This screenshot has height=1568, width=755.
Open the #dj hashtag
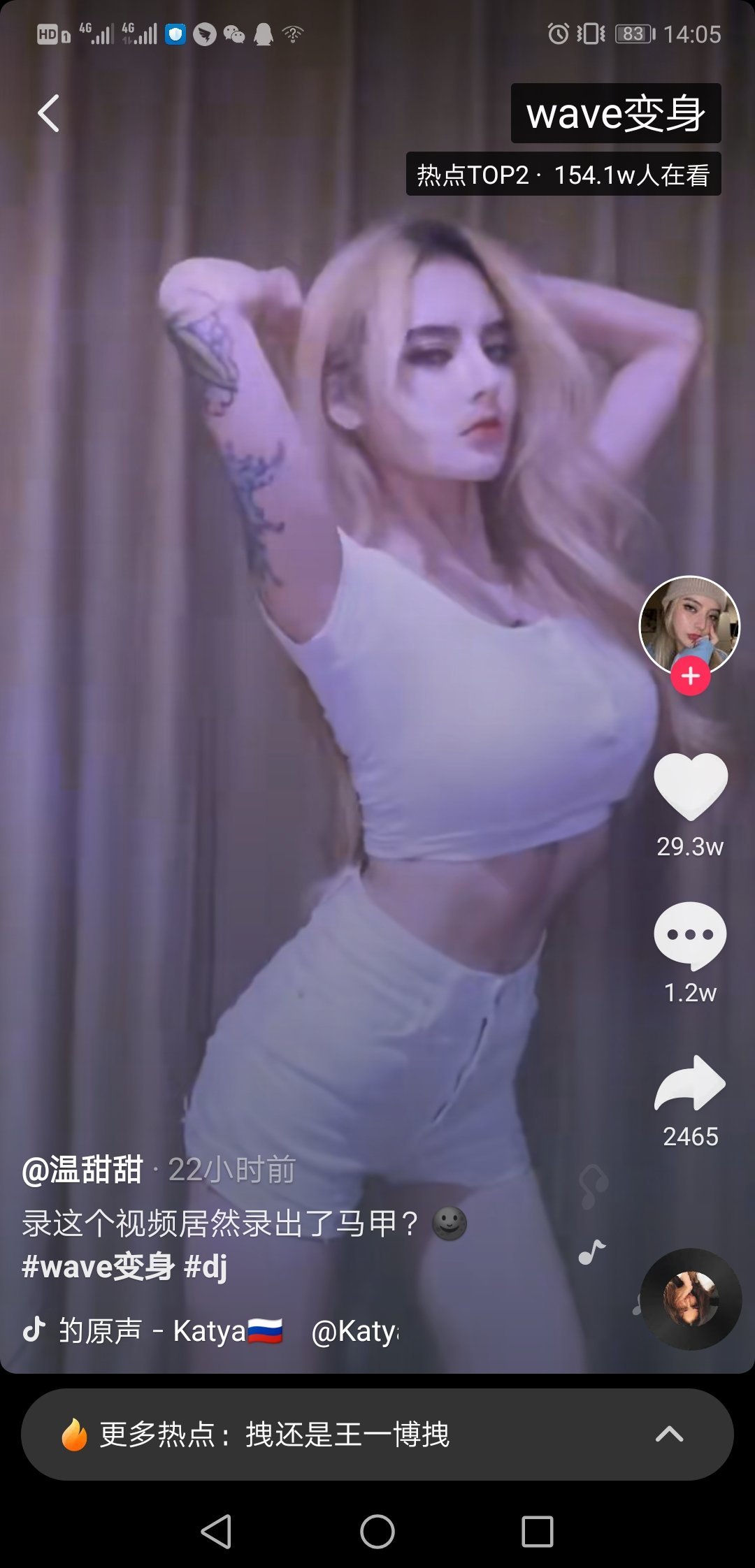coord(206,1267)
